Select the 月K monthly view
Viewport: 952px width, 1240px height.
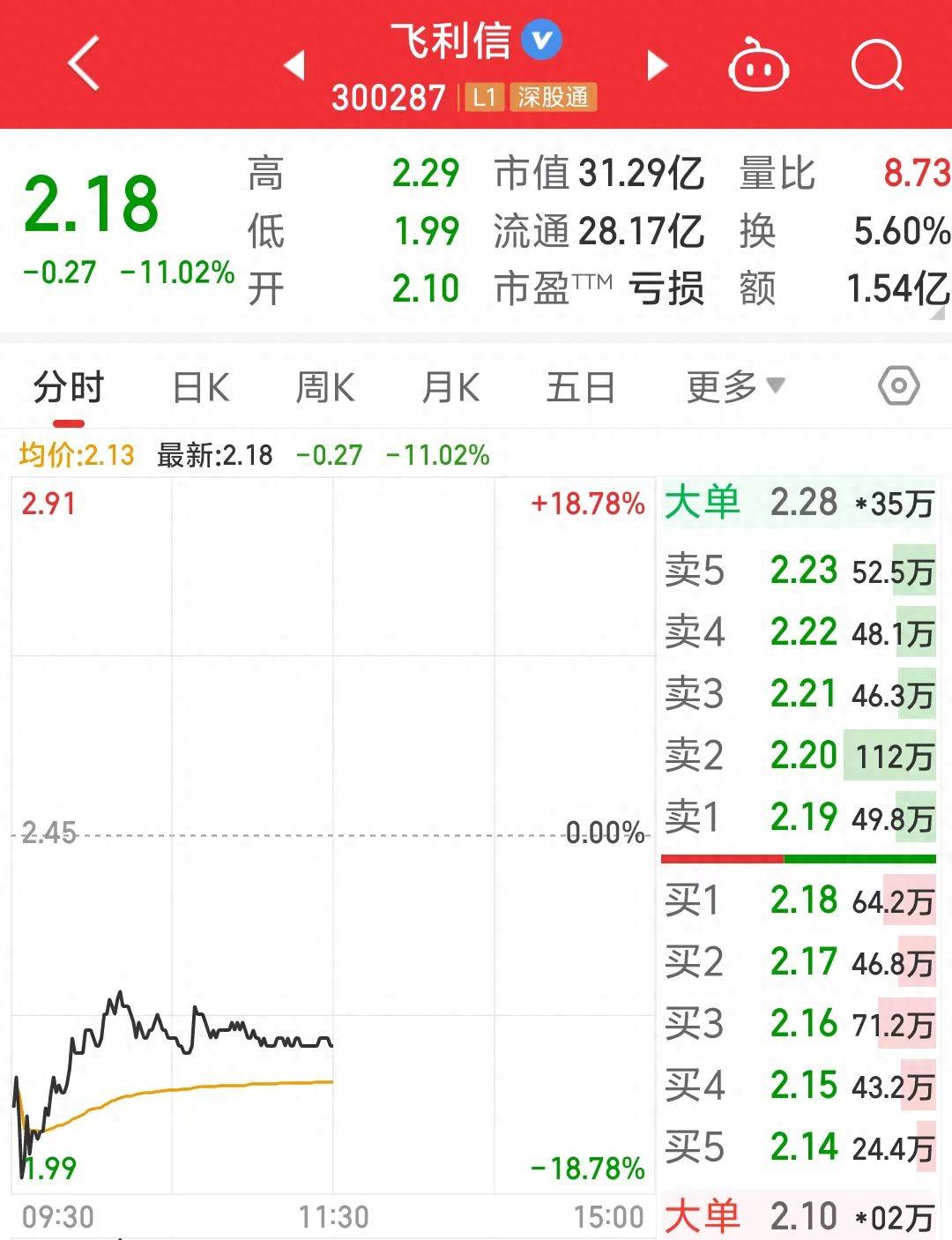451,385
